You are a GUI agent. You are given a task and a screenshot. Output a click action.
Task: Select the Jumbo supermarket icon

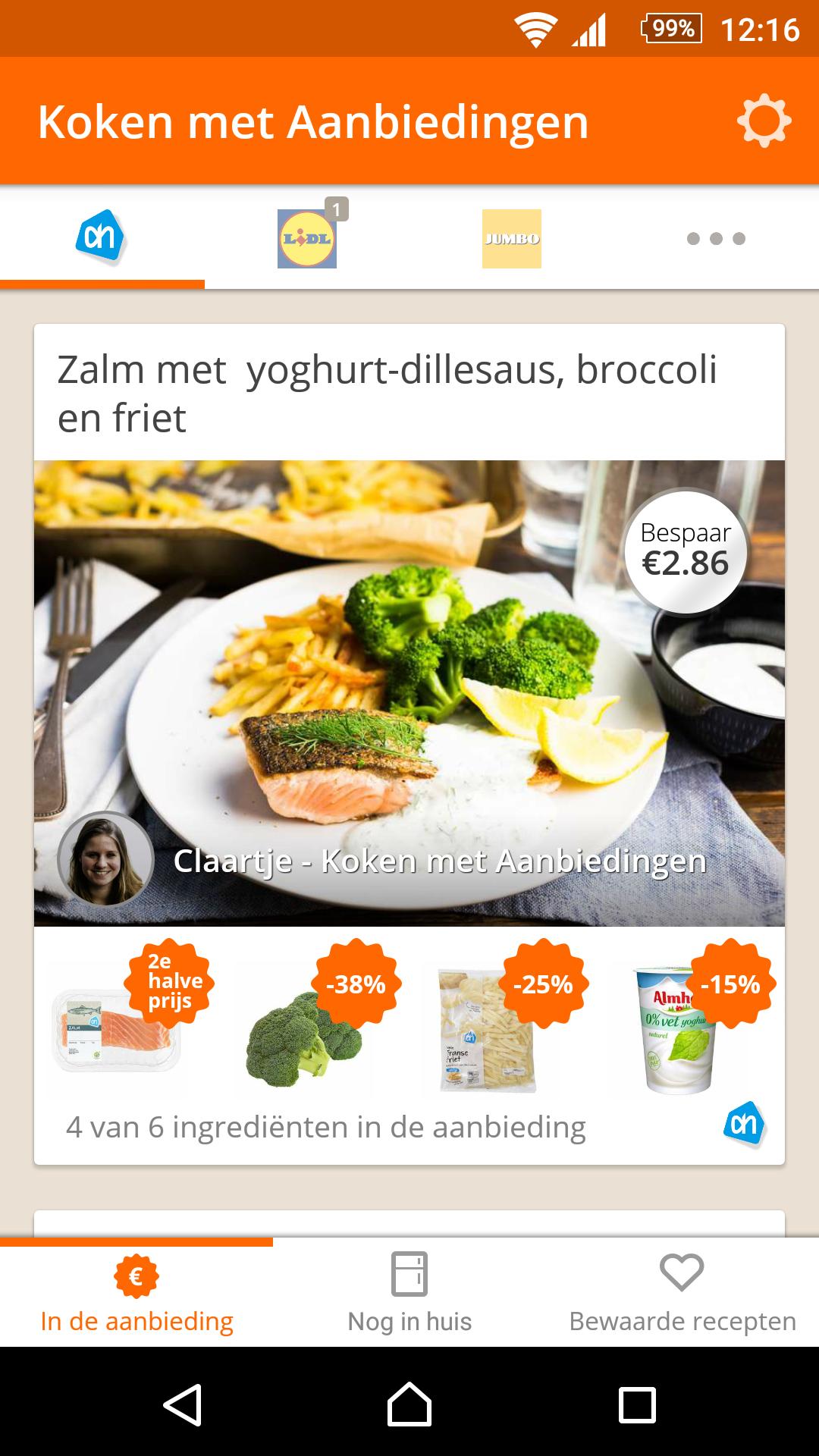pyautogui.click(x=511, y=237)
